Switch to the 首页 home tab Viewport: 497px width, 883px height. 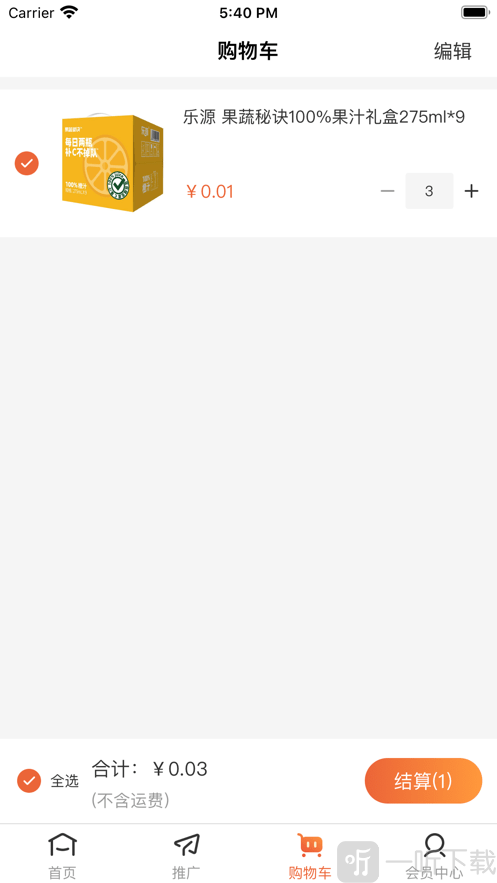coord(62,856)
